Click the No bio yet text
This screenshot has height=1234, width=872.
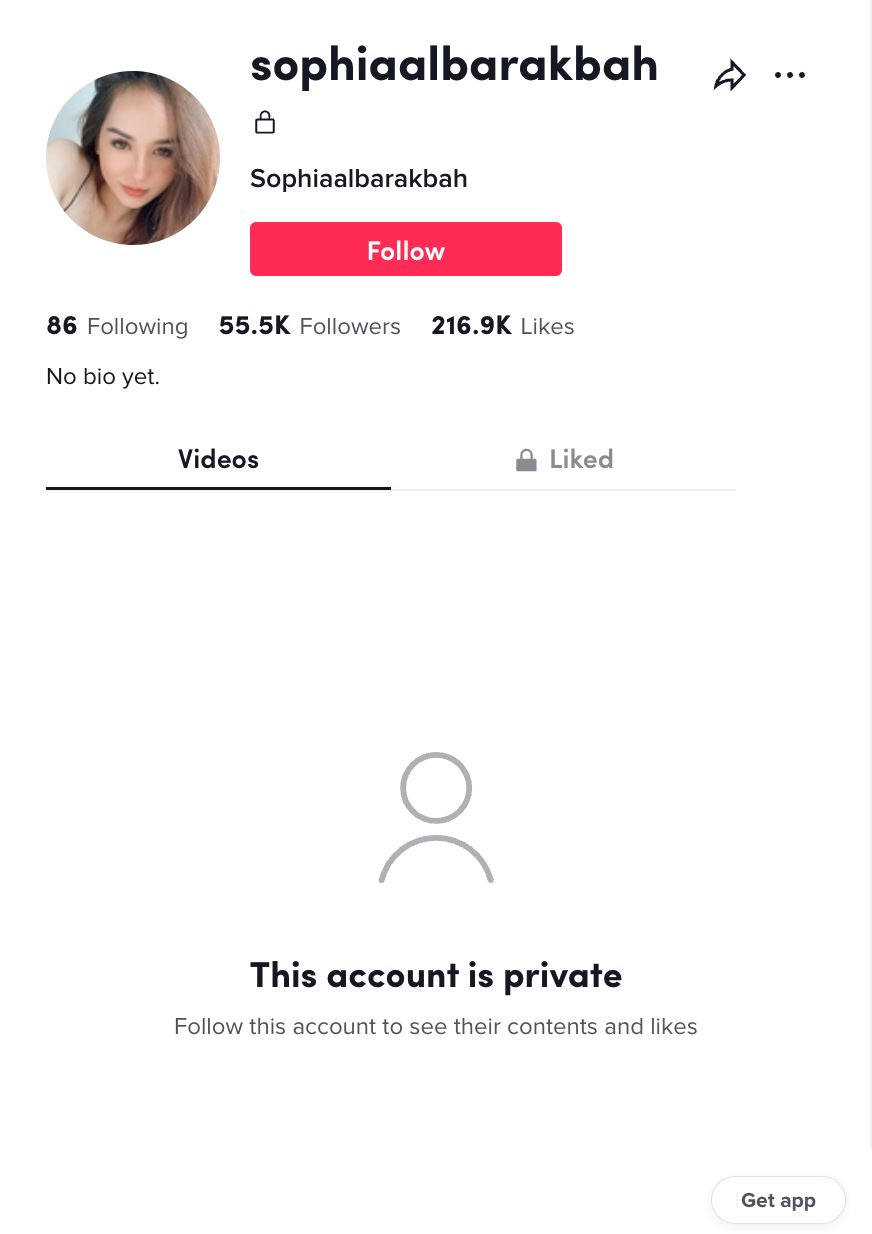point(102,376)
